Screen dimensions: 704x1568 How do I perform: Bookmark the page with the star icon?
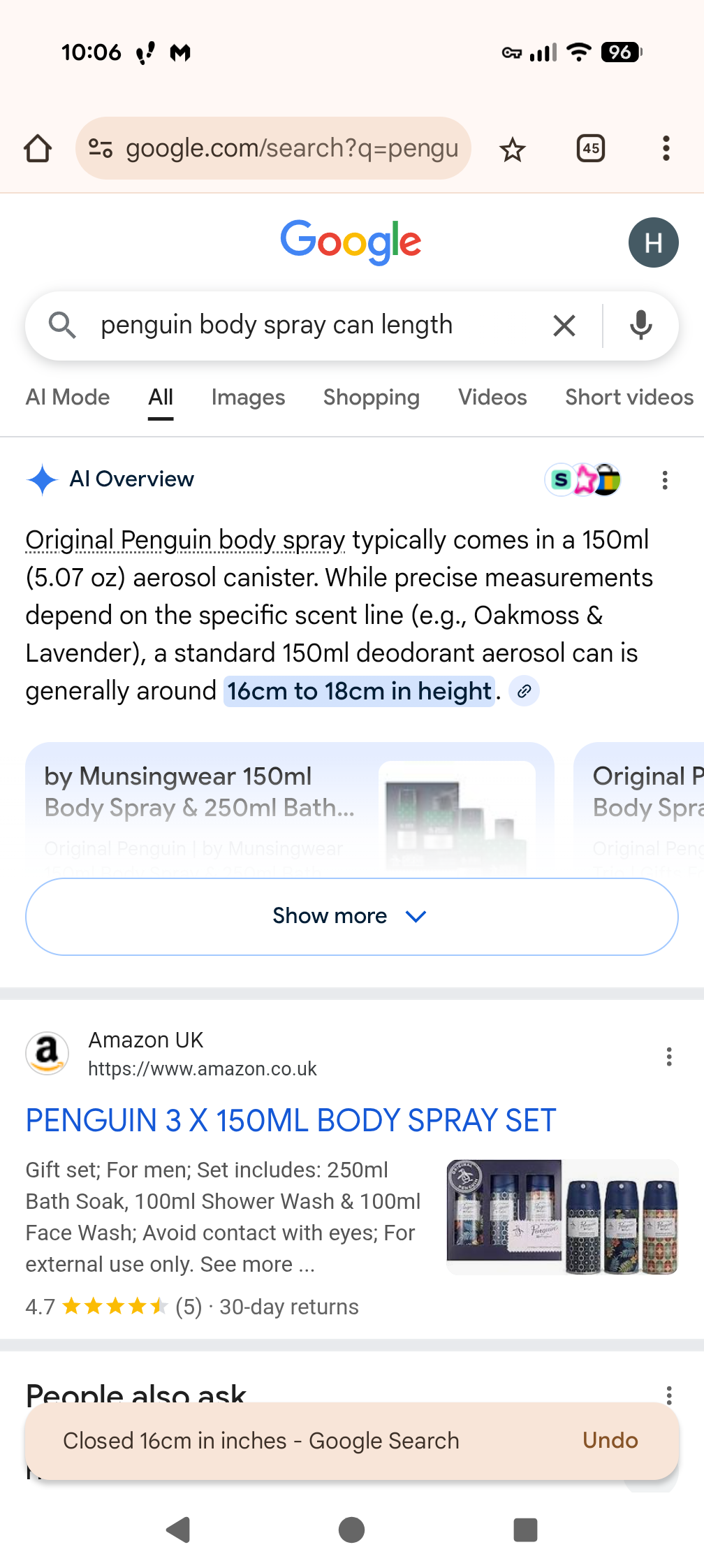click(x=513, y=148)
